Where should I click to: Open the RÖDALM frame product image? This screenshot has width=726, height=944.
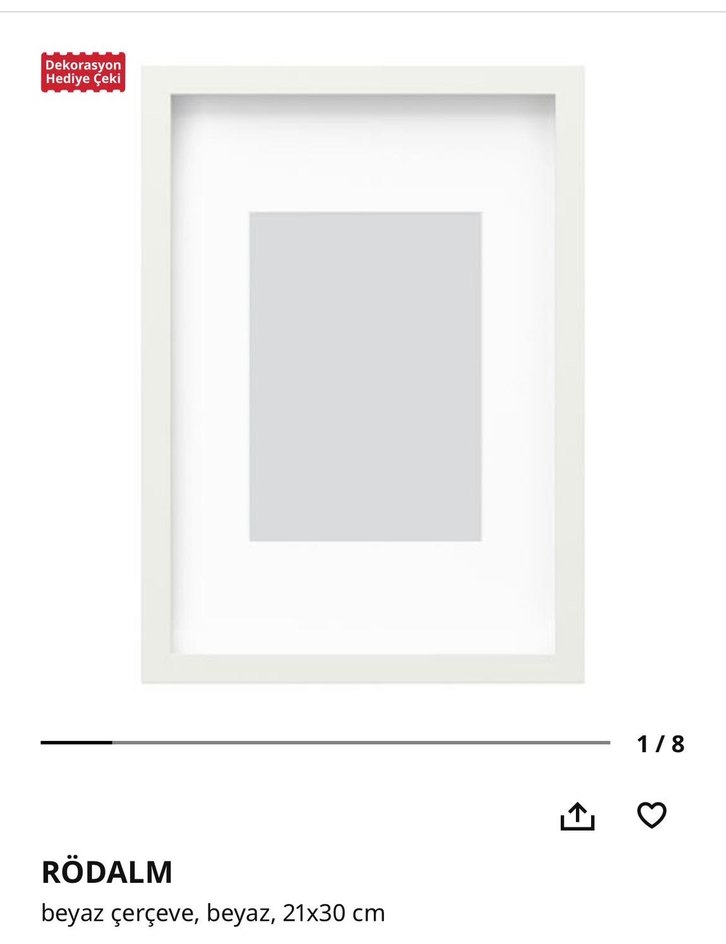click(x=363, y=375)
